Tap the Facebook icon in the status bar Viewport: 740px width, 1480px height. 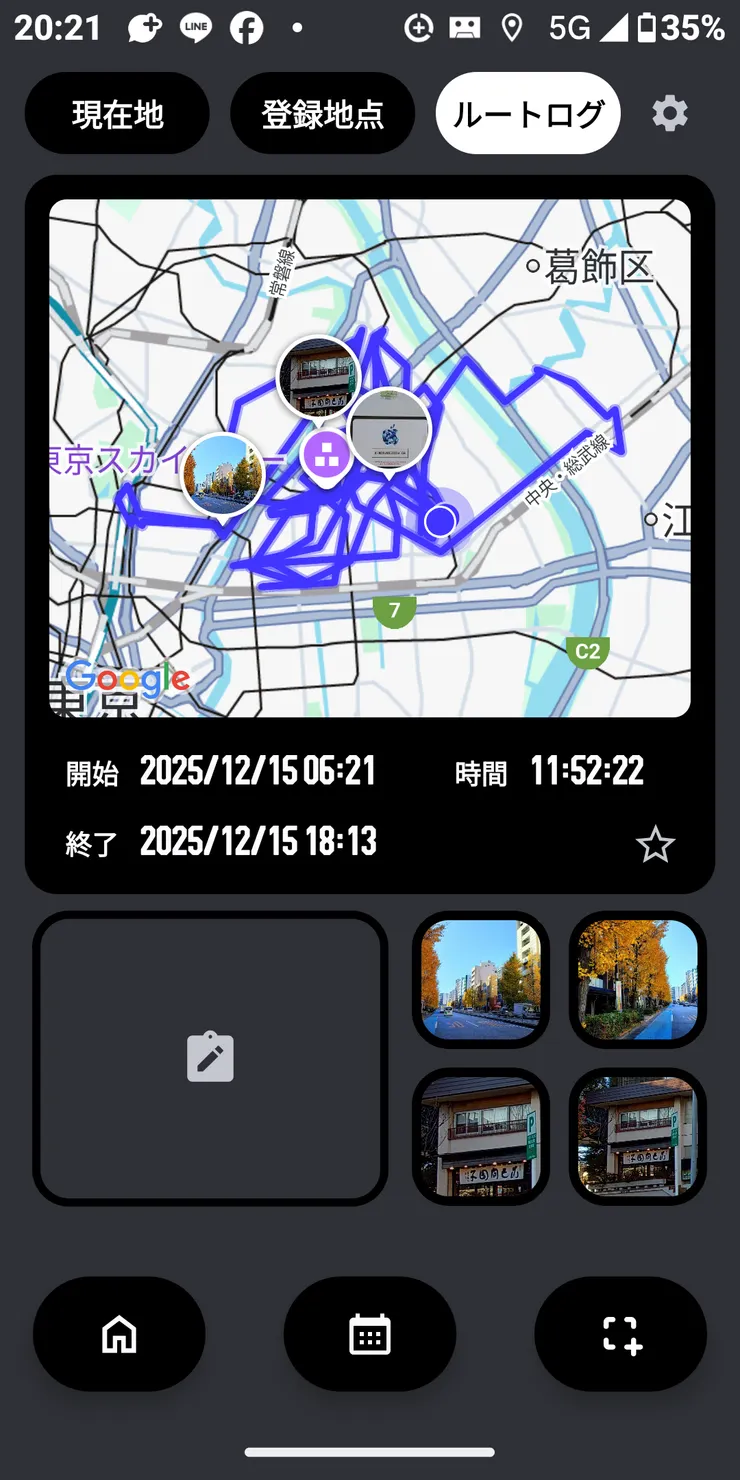248,27
